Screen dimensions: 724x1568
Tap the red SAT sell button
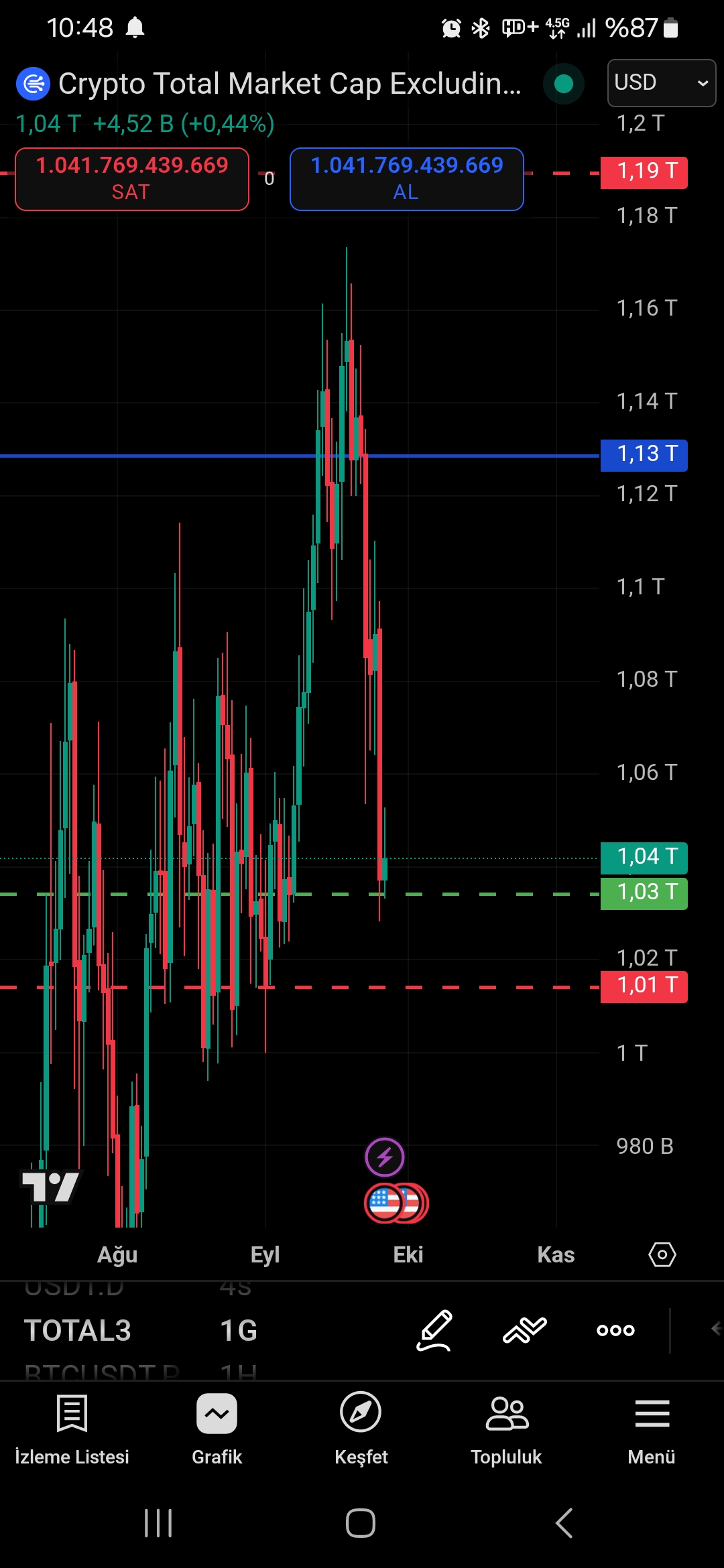[132, 178]
